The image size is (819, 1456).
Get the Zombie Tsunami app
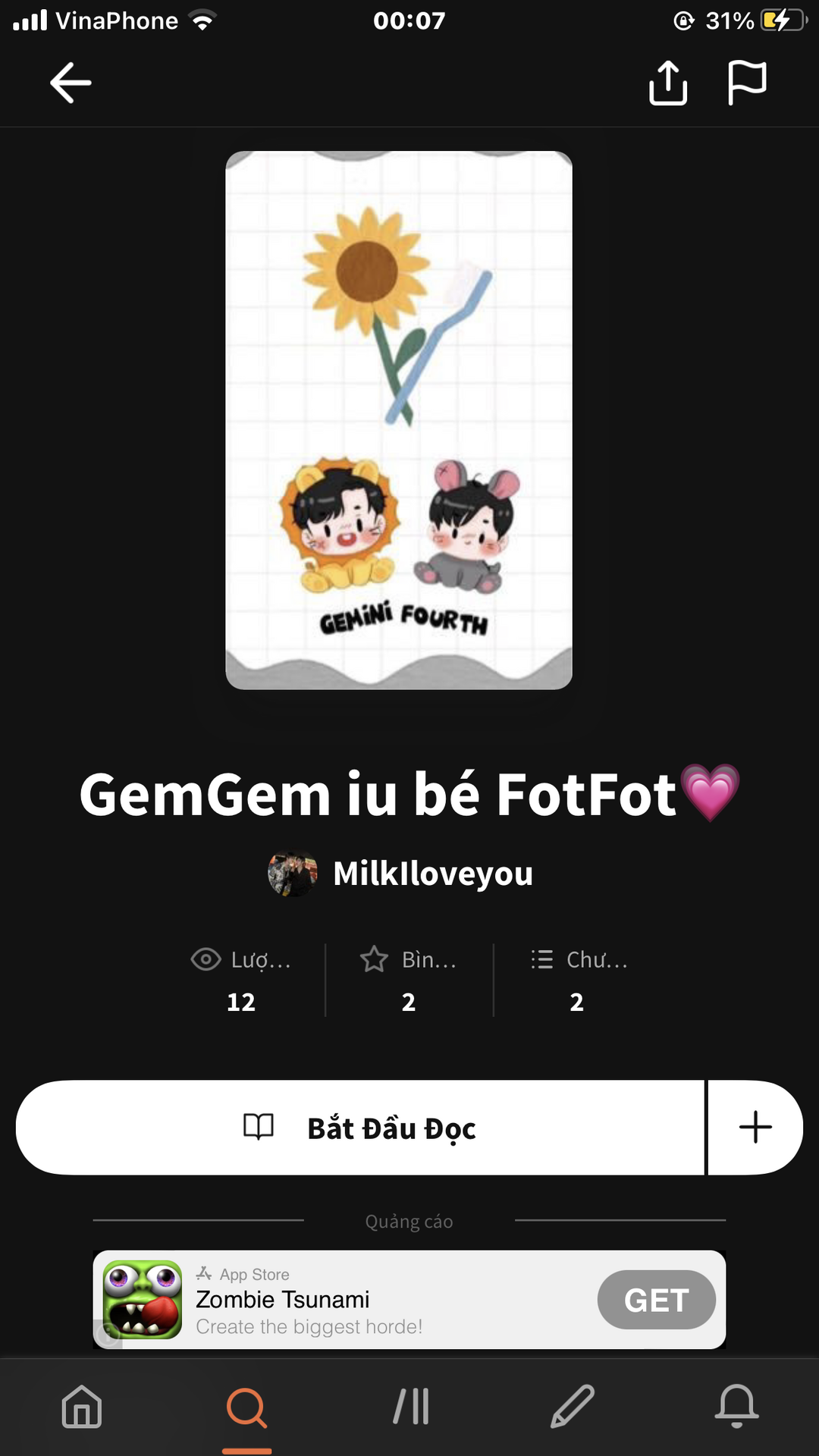(x=656, y=1300)
